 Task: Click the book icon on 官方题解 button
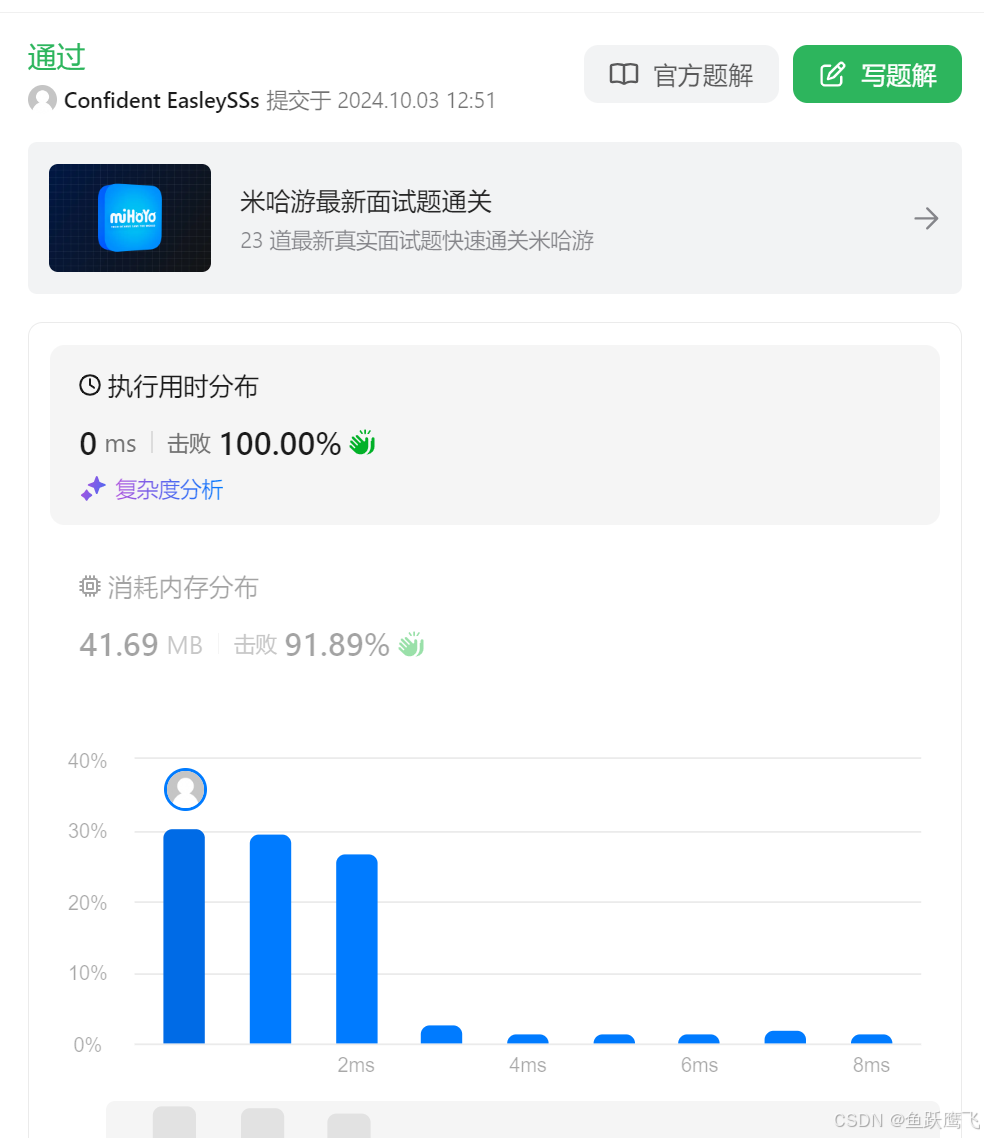pos(624,73)
